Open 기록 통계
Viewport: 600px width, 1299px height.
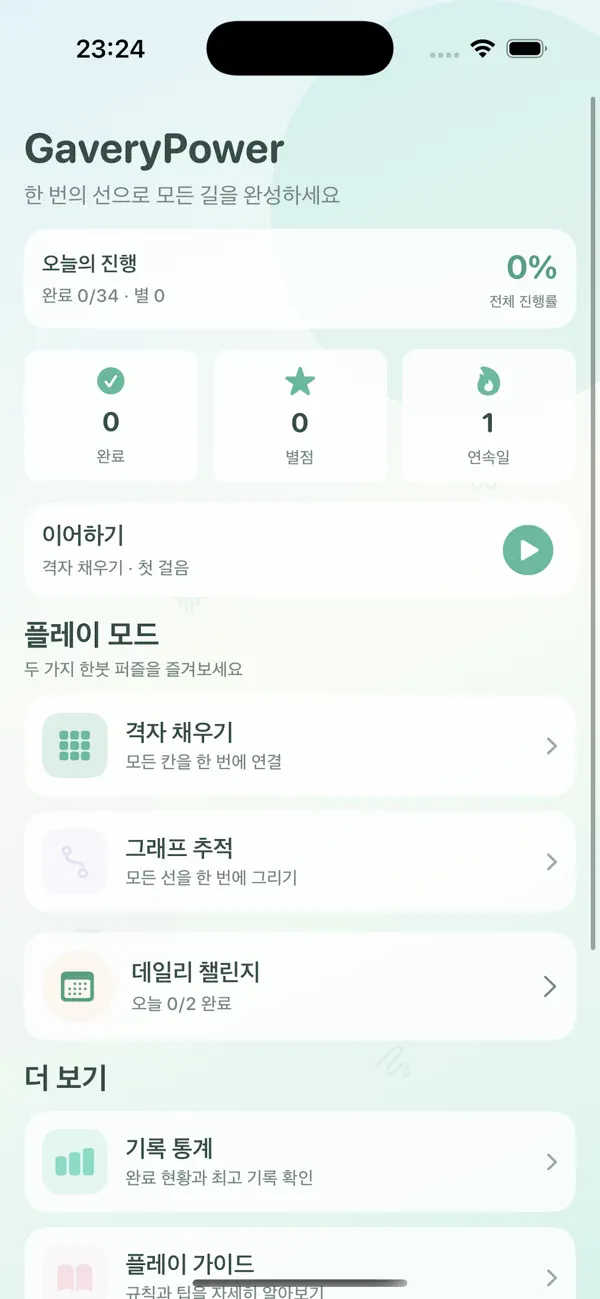300,1162
